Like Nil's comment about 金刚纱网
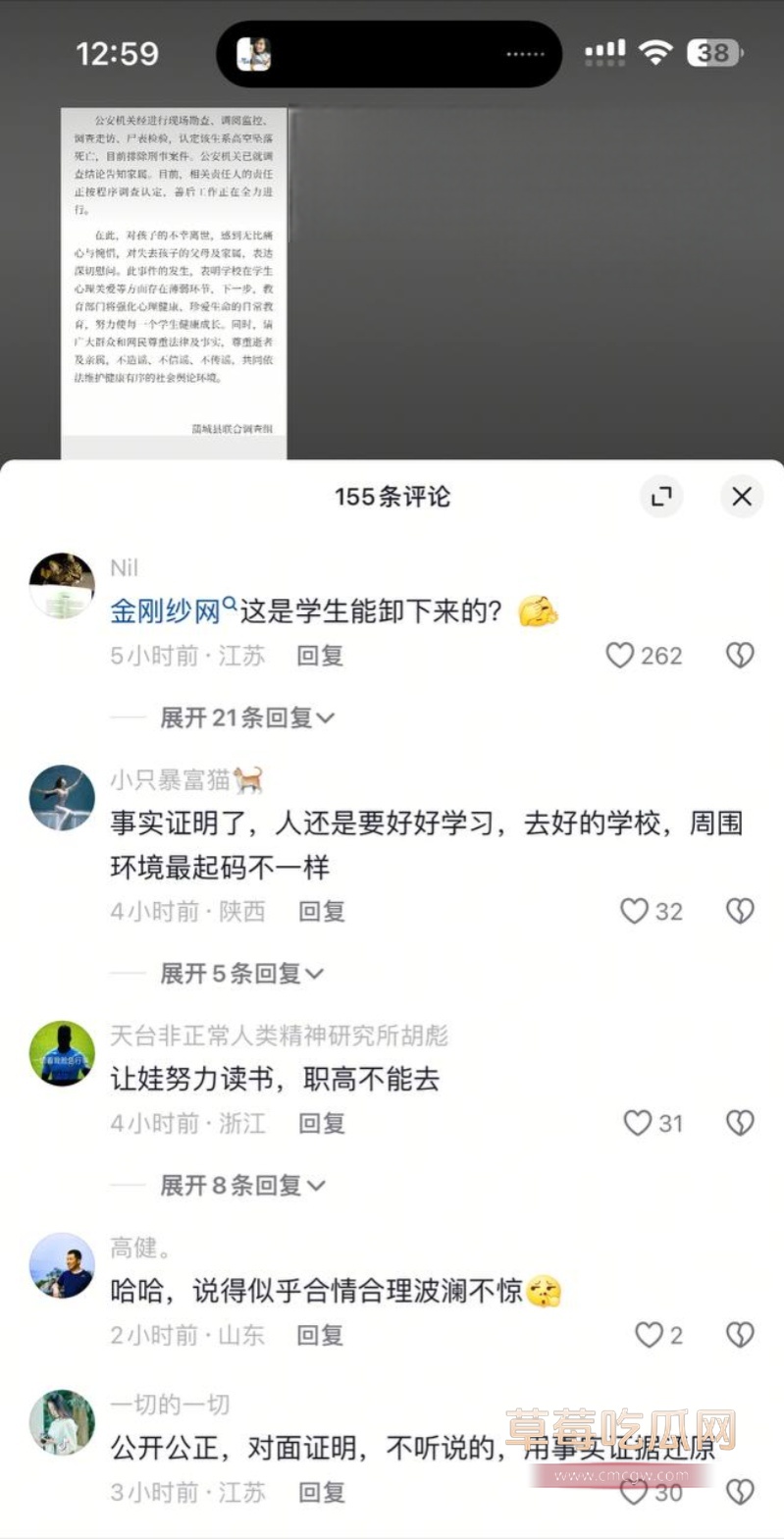The height and width of the screenshot is (1539, 784). tap(620, 656)
